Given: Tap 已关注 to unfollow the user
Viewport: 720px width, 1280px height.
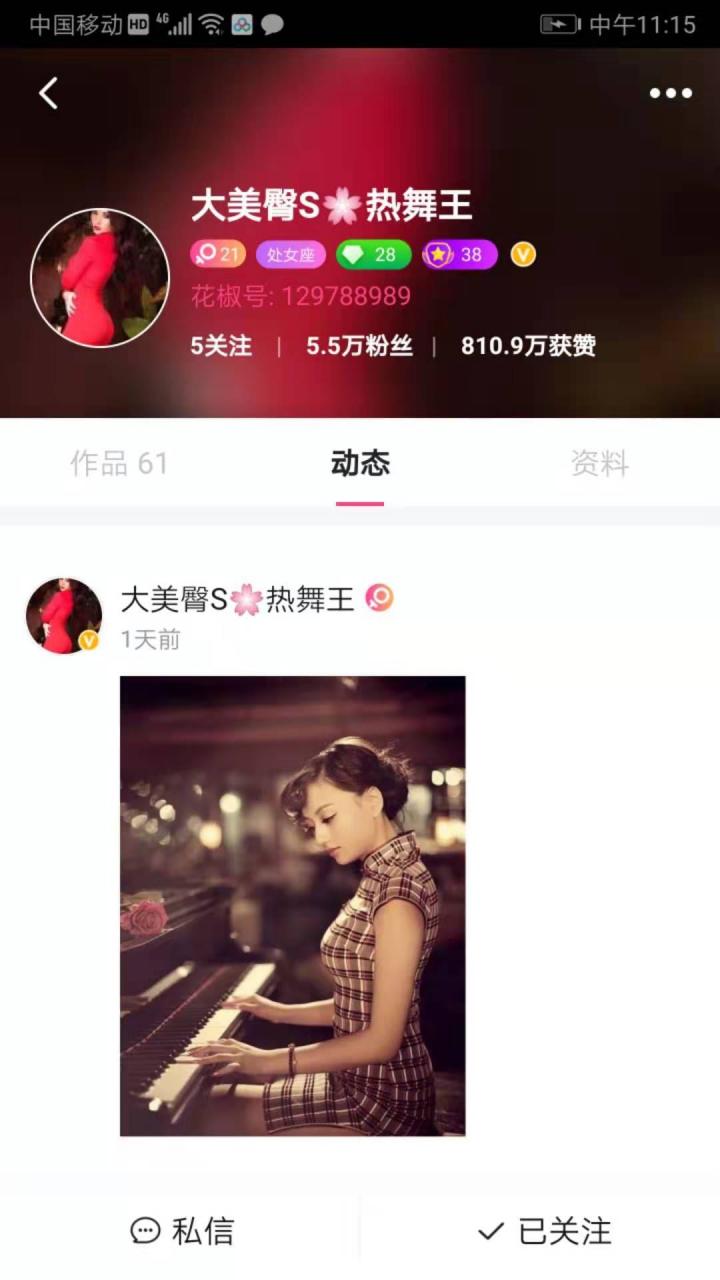Looking at the screenshot, I should pos(544,1230).
